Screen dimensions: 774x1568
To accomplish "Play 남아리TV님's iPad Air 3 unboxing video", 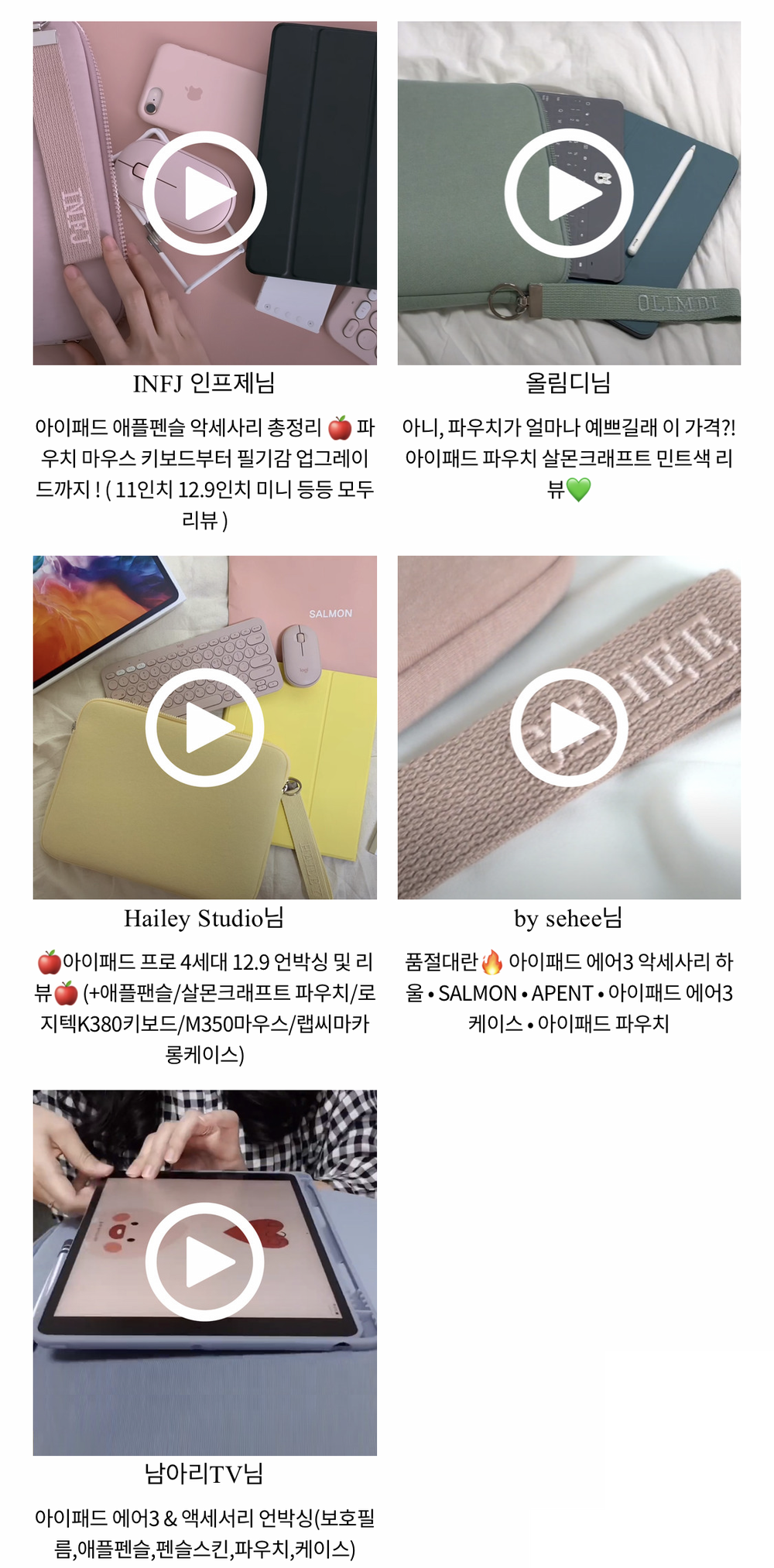I will (204, 1262).
